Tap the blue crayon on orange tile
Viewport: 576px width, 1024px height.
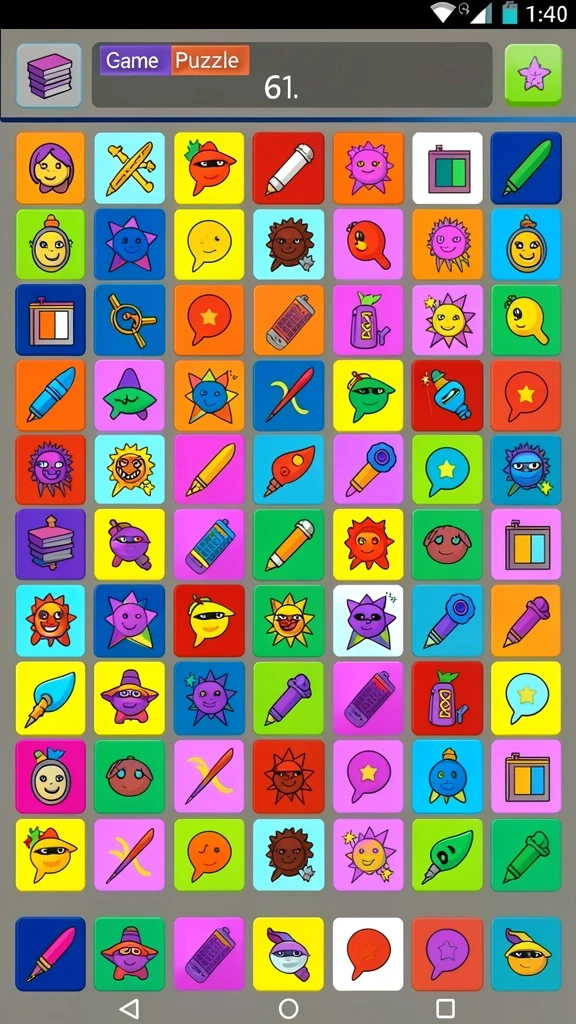click(50, 395)
